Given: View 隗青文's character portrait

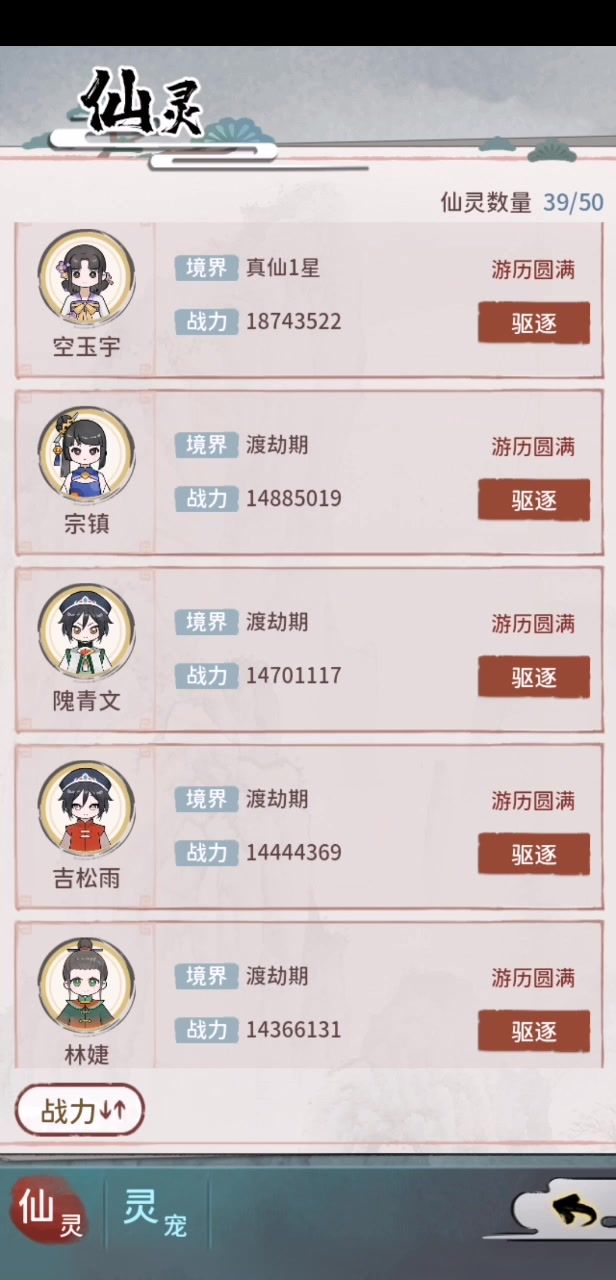Looking at the screenshot, I should (86, 632).
